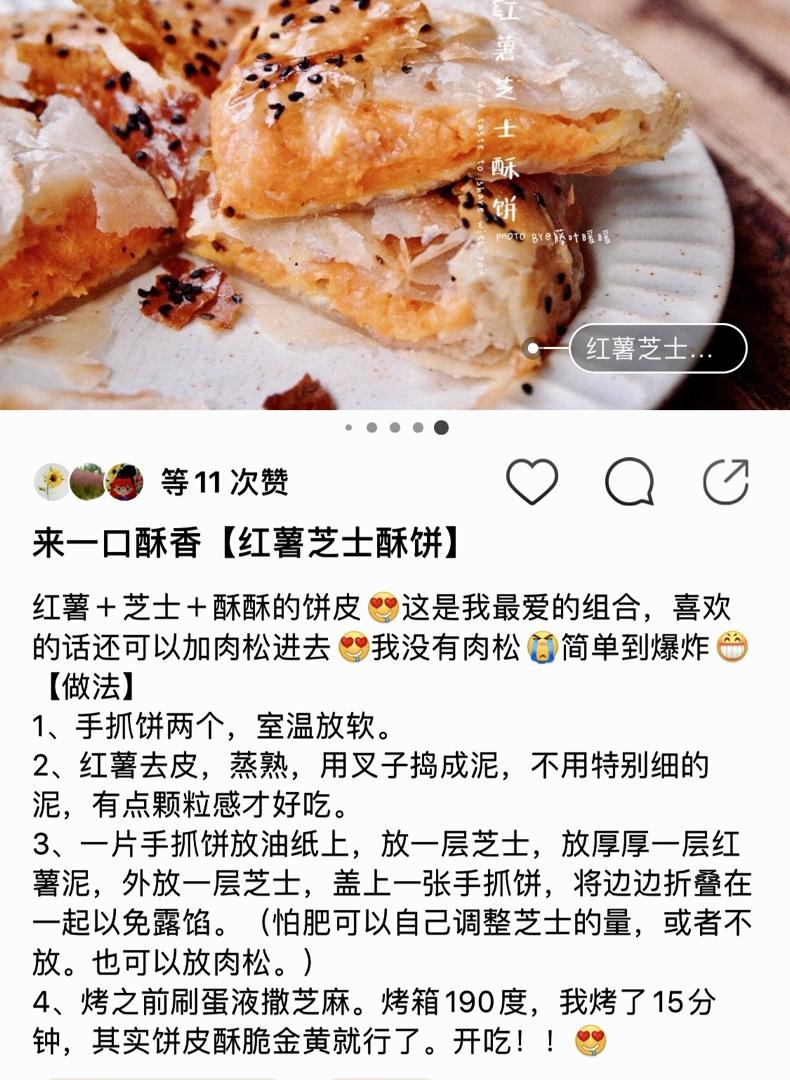This screenshot has width=790, height=1080.
Task: Open the 红薯芝士 photo tag
Action: (658, 349)
